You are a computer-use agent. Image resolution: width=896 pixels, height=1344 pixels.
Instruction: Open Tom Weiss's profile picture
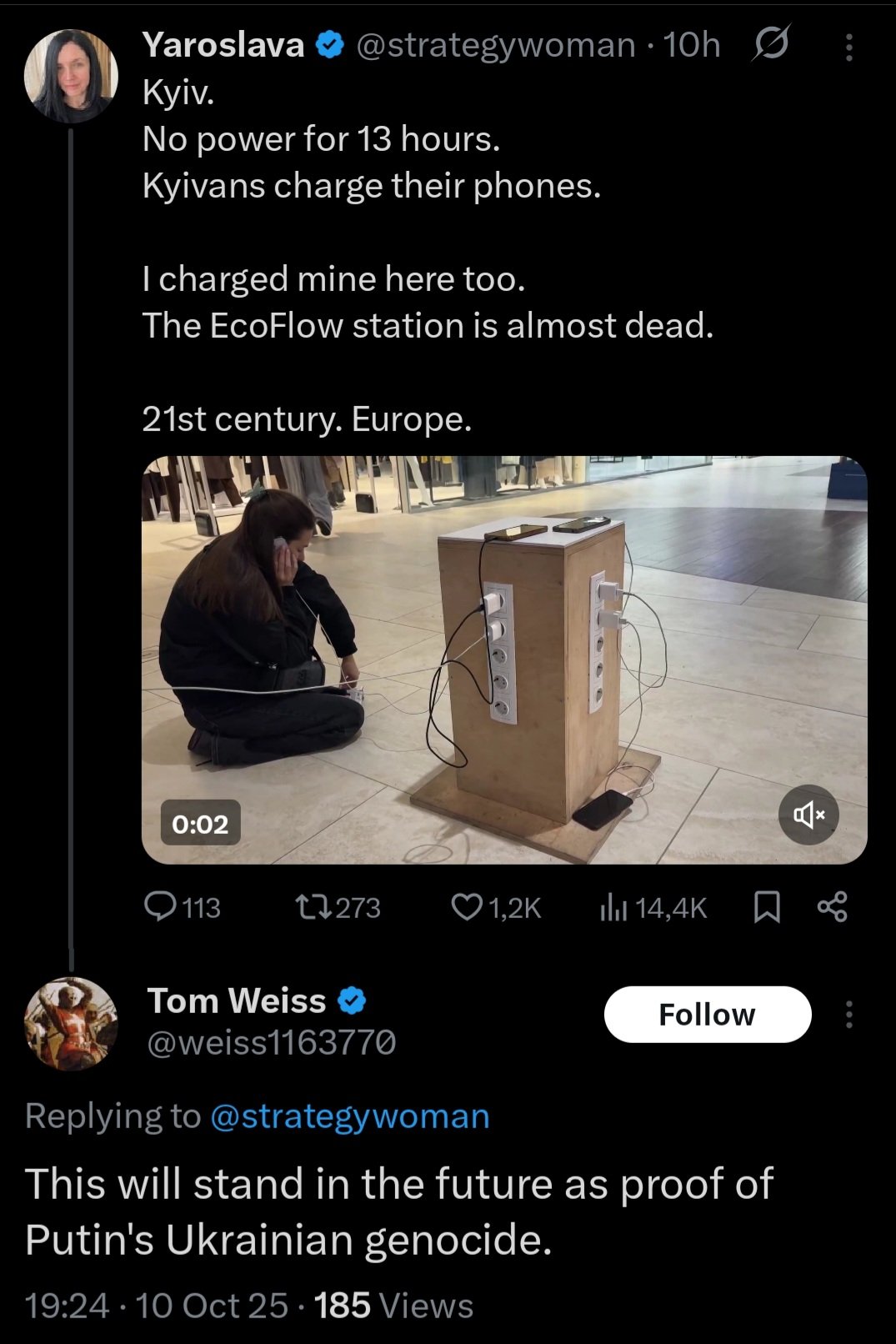tap(71, 1023)
